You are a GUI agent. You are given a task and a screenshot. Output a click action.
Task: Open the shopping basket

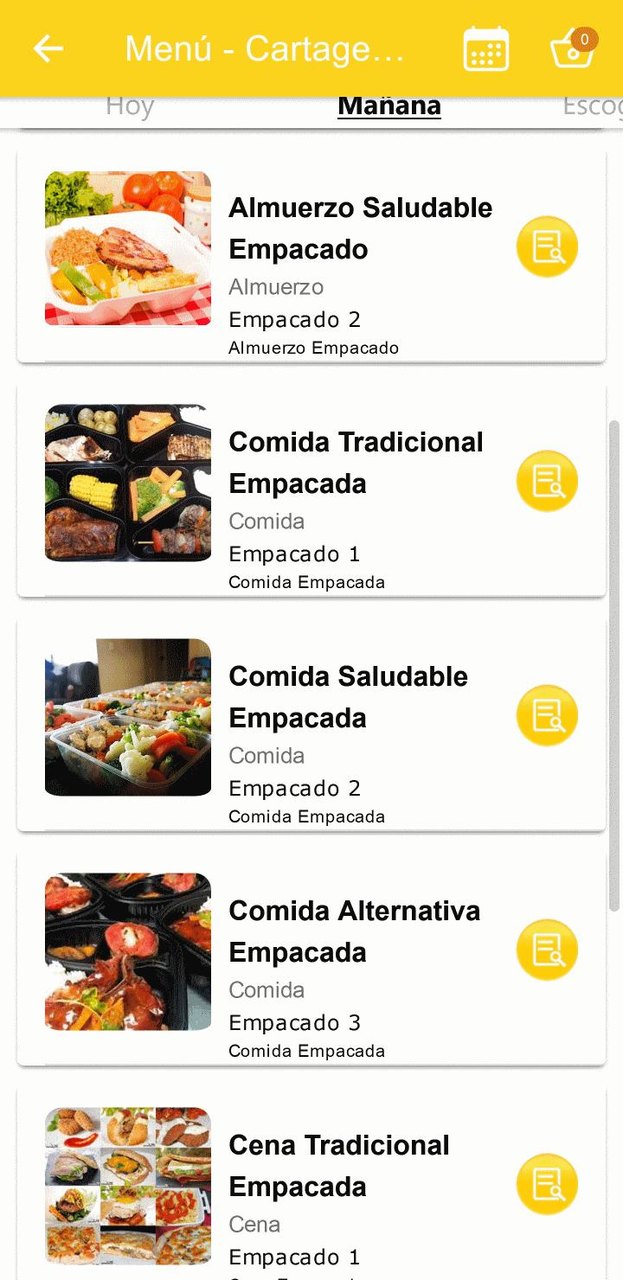572,49
